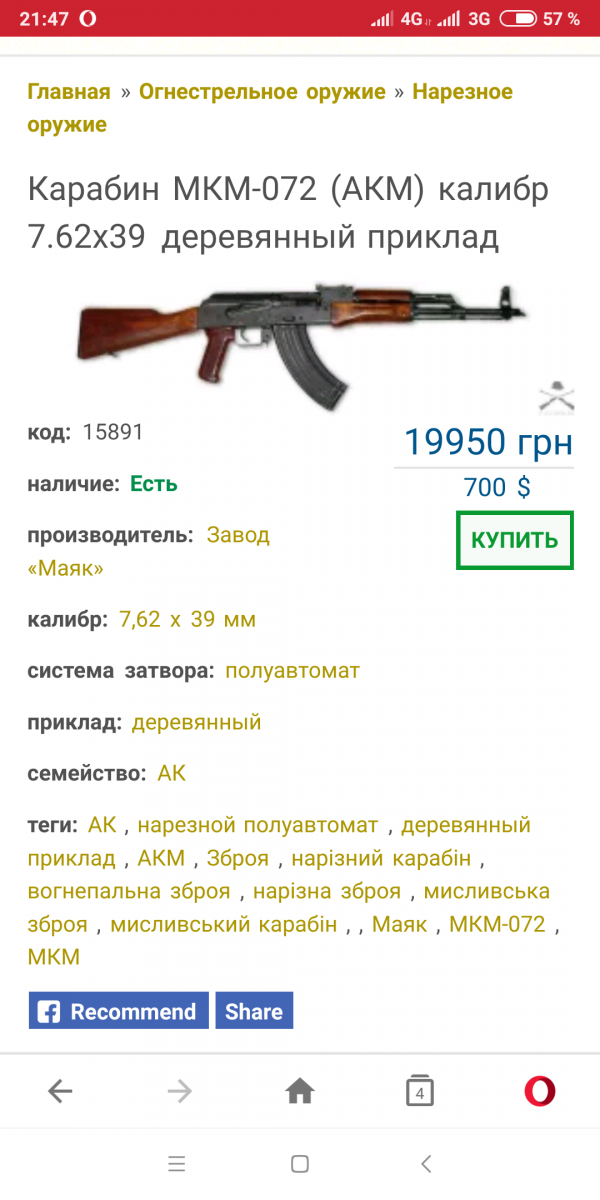Open the нарезной полуавтомат tag
The width and height of the screenshot is (600, 1200).
pos(258,825)
